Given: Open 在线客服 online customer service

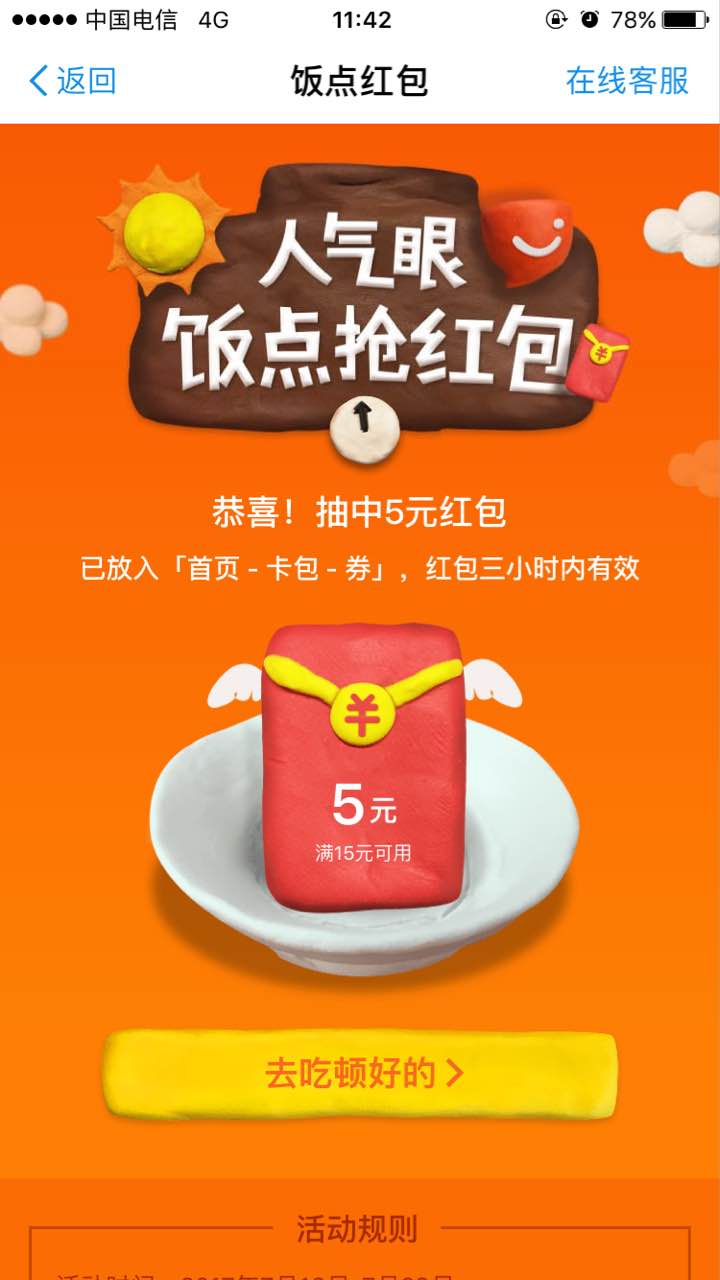Looking at the screenshot, I should 627,81.
